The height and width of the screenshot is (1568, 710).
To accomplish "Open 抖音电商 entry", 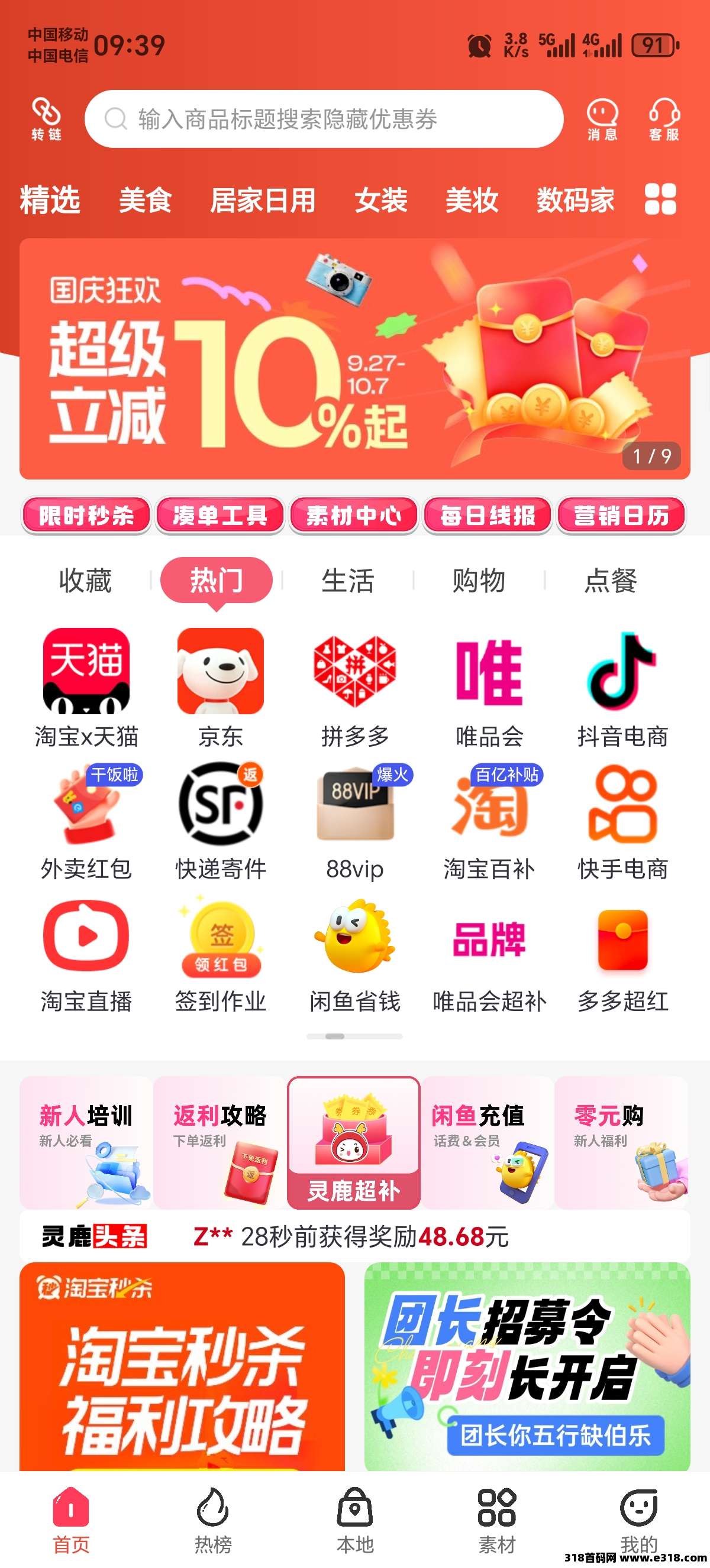I will click(x=622, y=687).
